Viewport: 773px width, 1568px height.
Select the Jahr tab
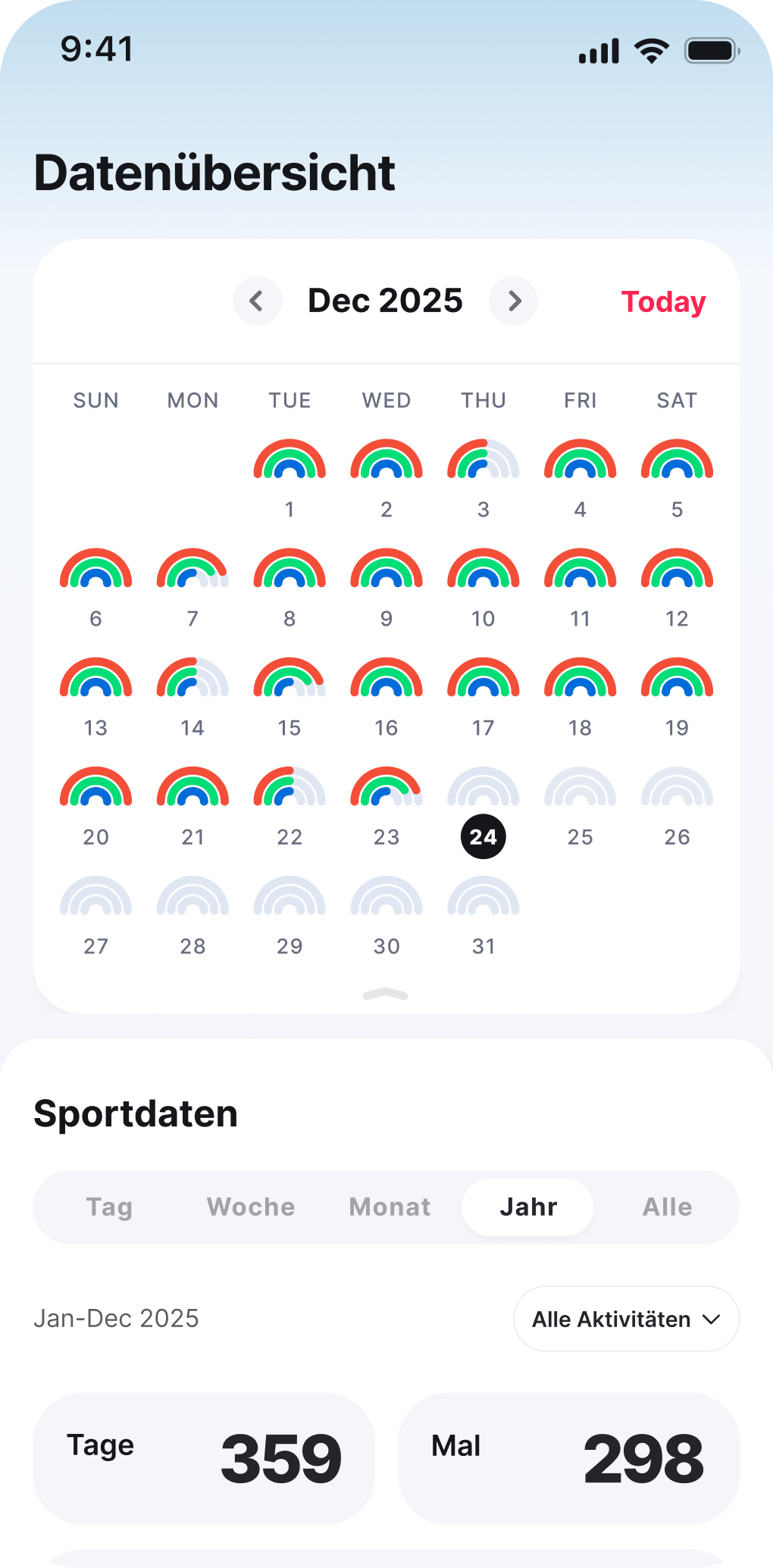528,1207
